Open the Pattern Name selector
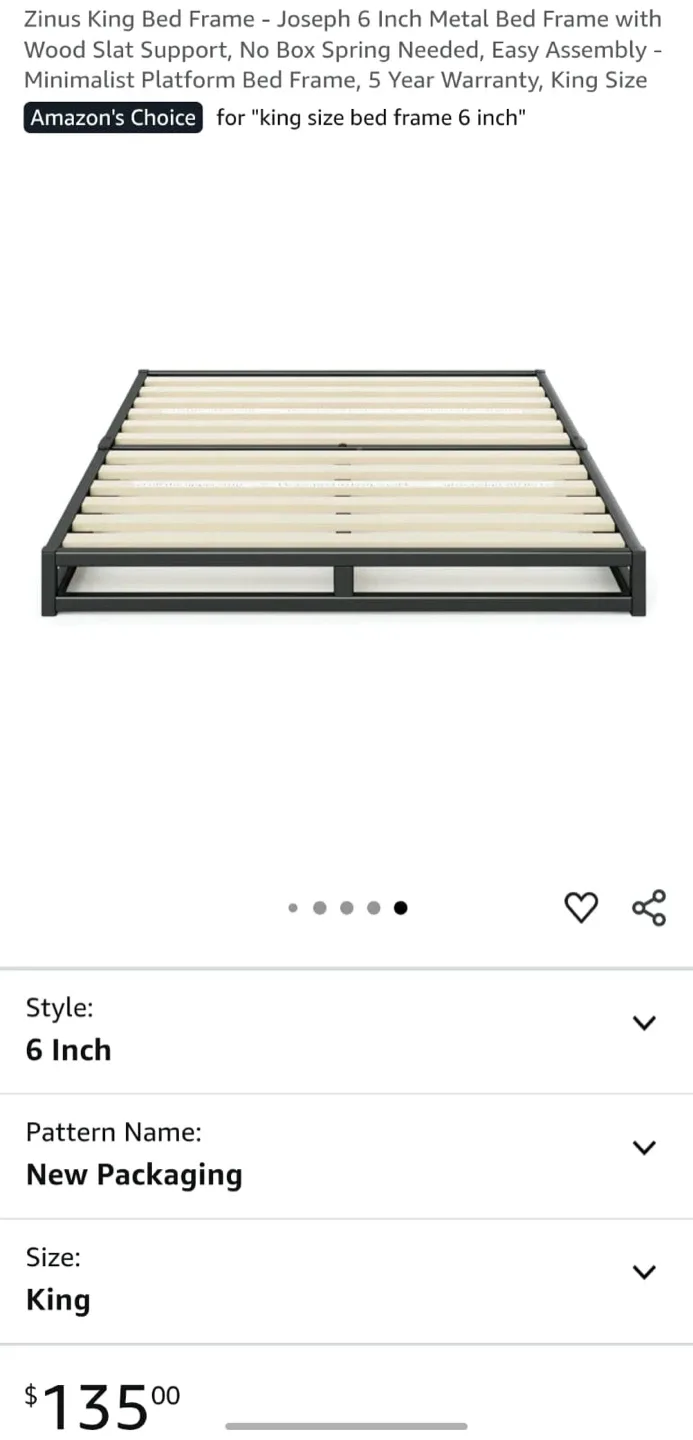The height and width of the screenshot is (1440, 693). (x=644, y=1148)
